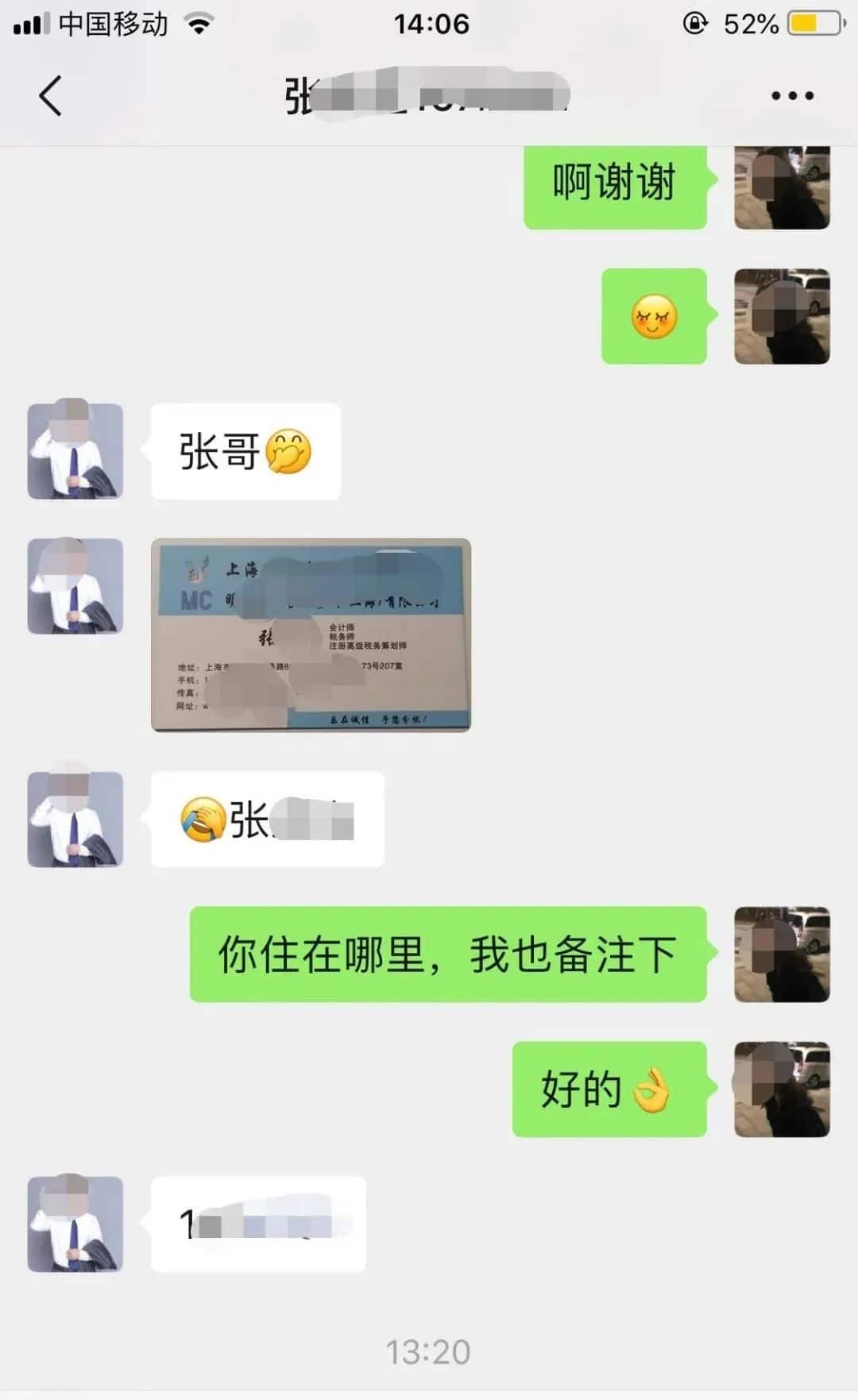This screenshot has height=1400, width=858.
Task: Tap the sender avatar beside 好的
Action: tap(782, 1089)
